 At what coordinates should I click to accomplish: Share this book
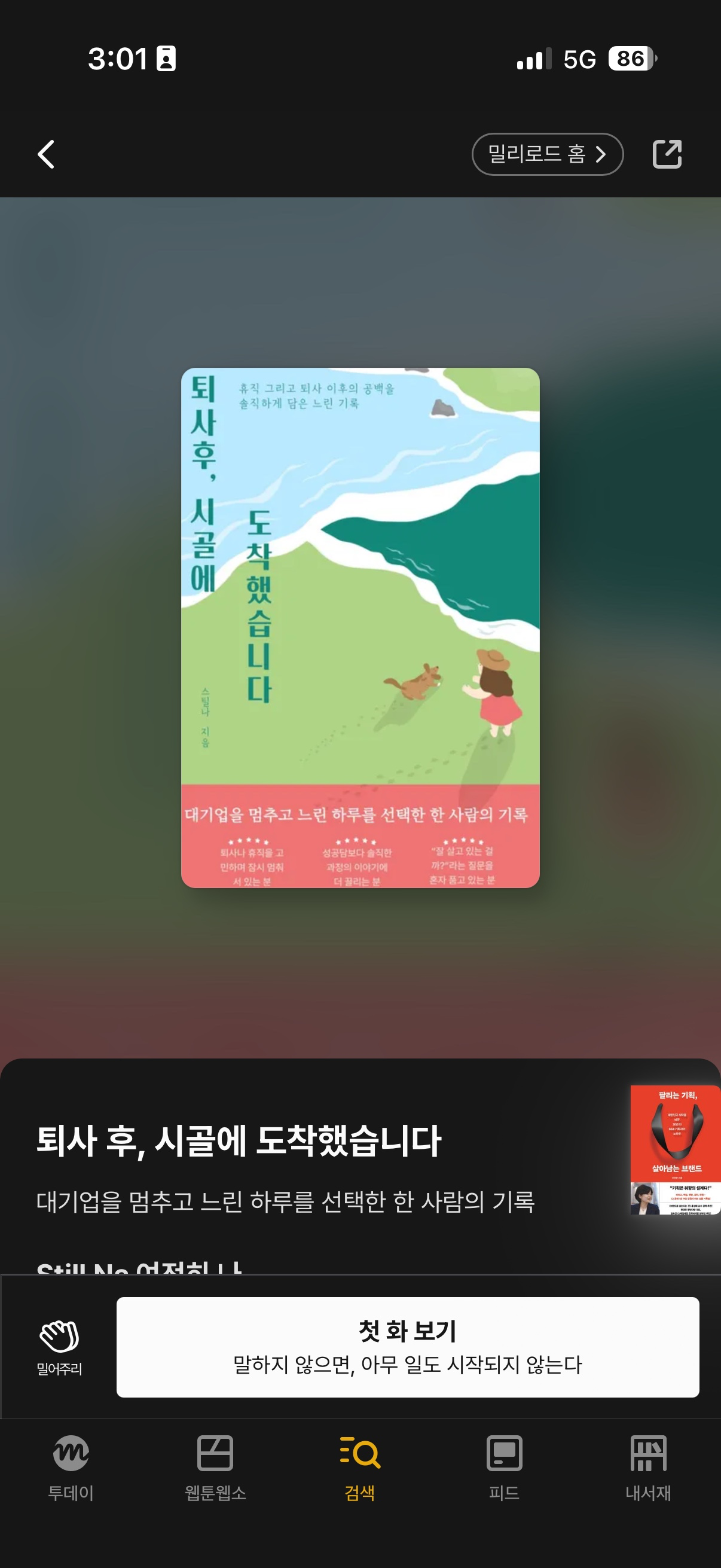click(667, 154)
